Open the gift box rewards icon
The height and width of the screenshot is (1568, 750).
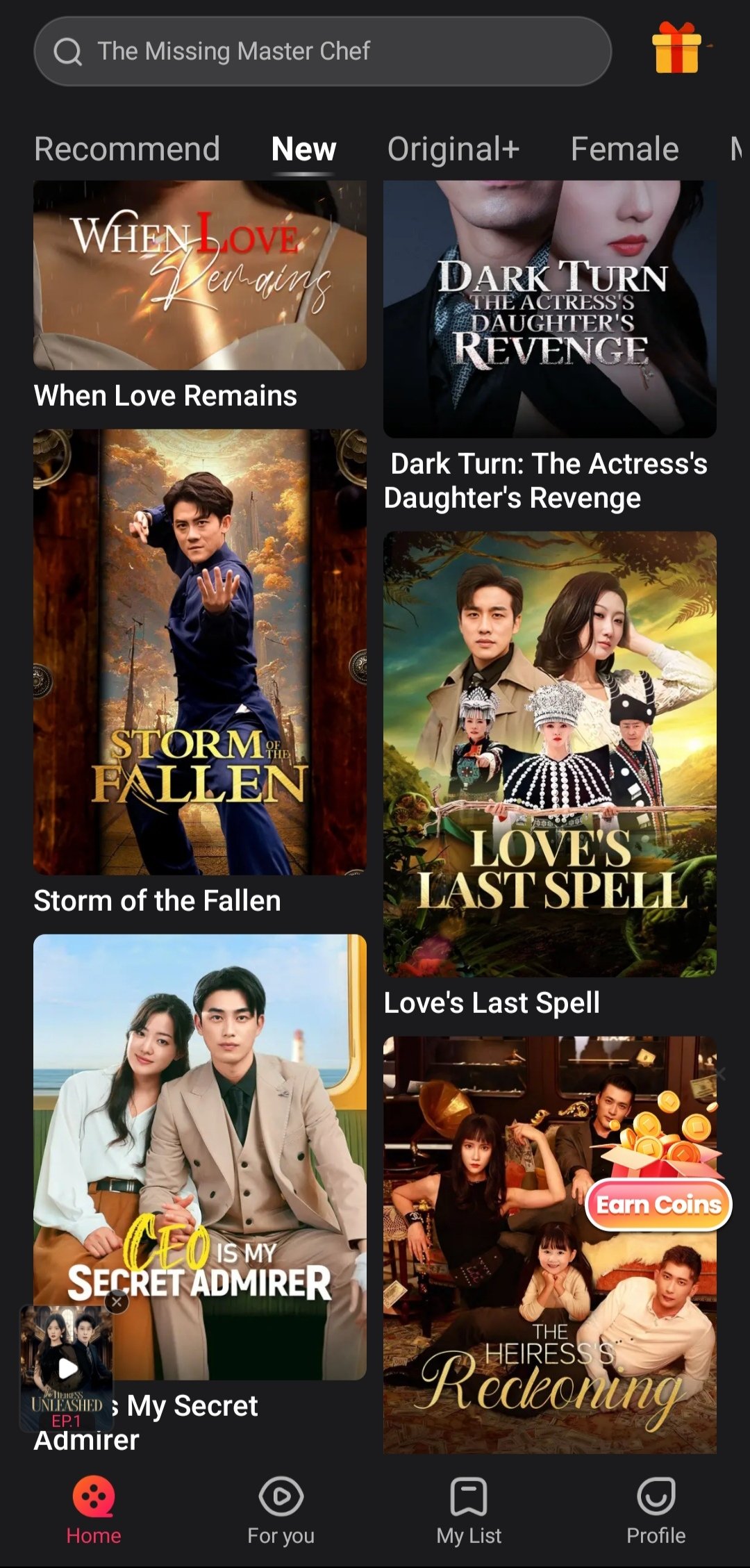point(676,47)
